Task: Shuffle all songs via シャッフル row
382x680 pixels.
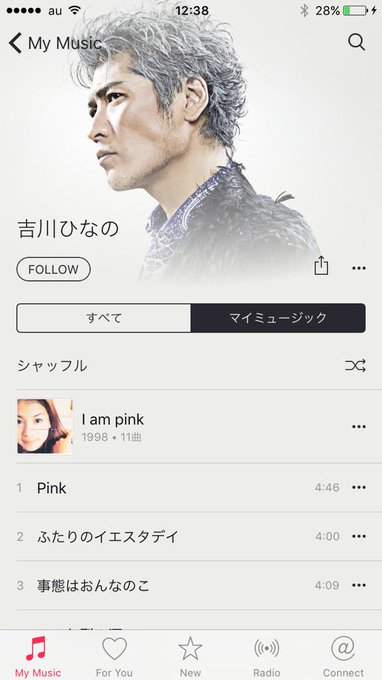Action: click(x=191, y=366)
